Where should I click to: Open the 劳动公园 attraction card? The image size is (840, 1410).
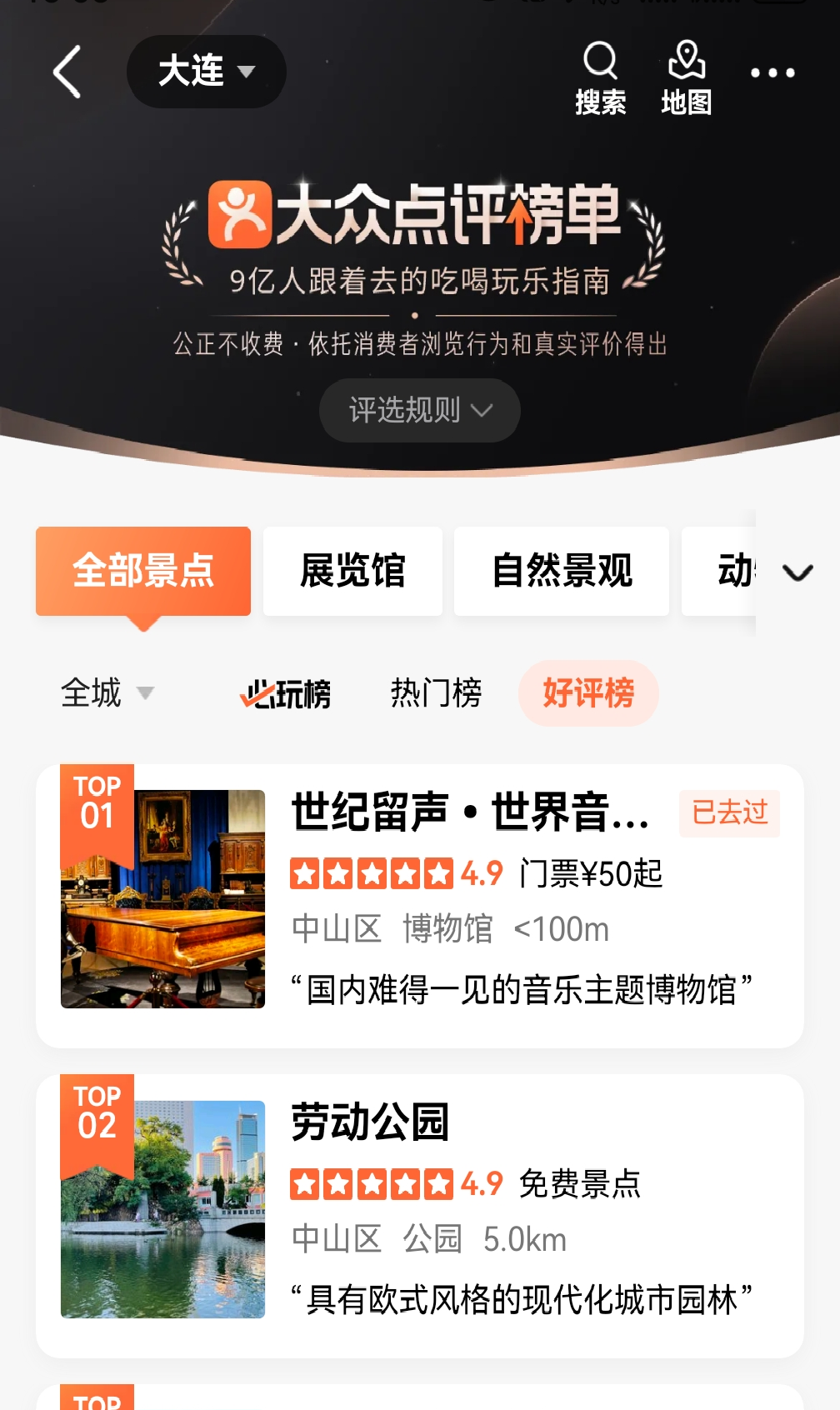pos(420,1216)
